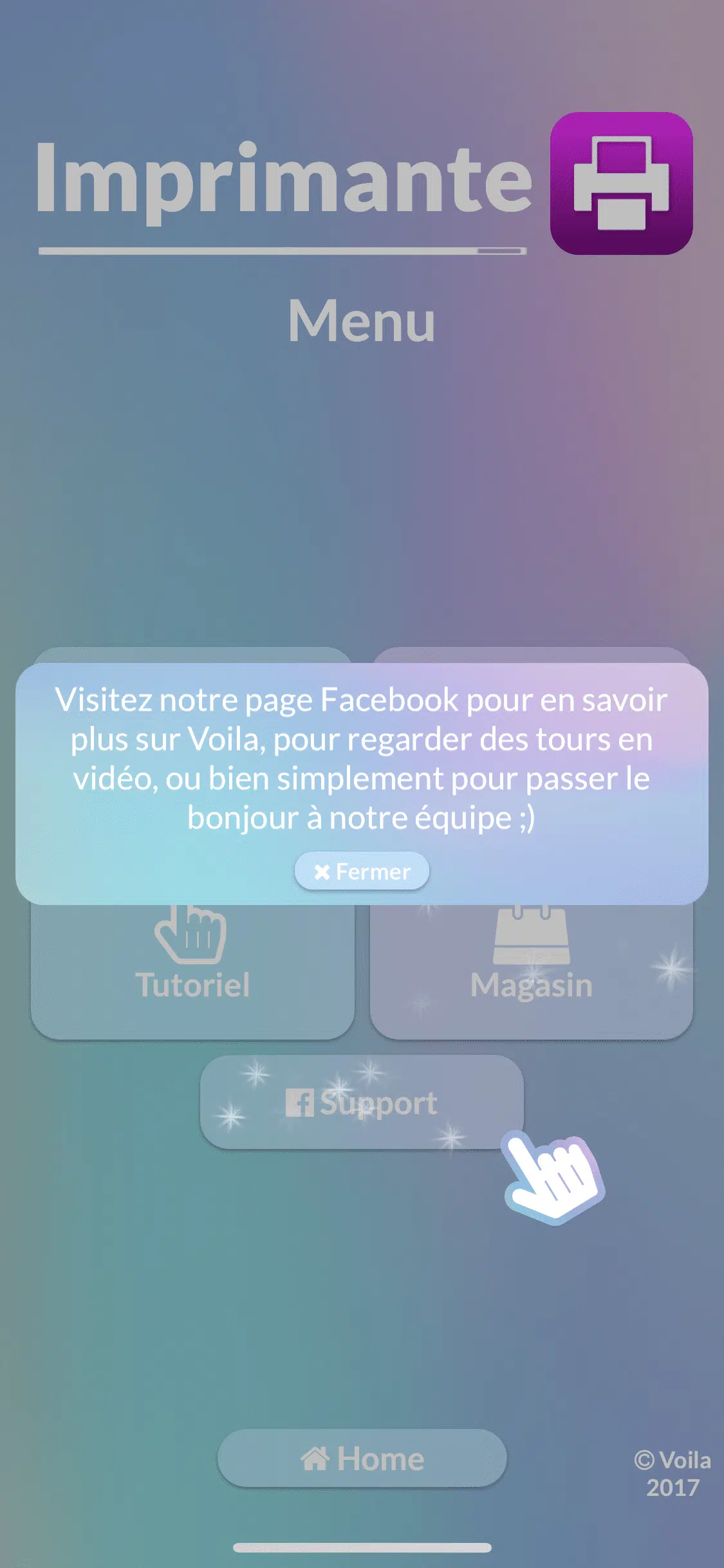Go back with the Home button
724x1568 pixels.
pos(362,1459)
